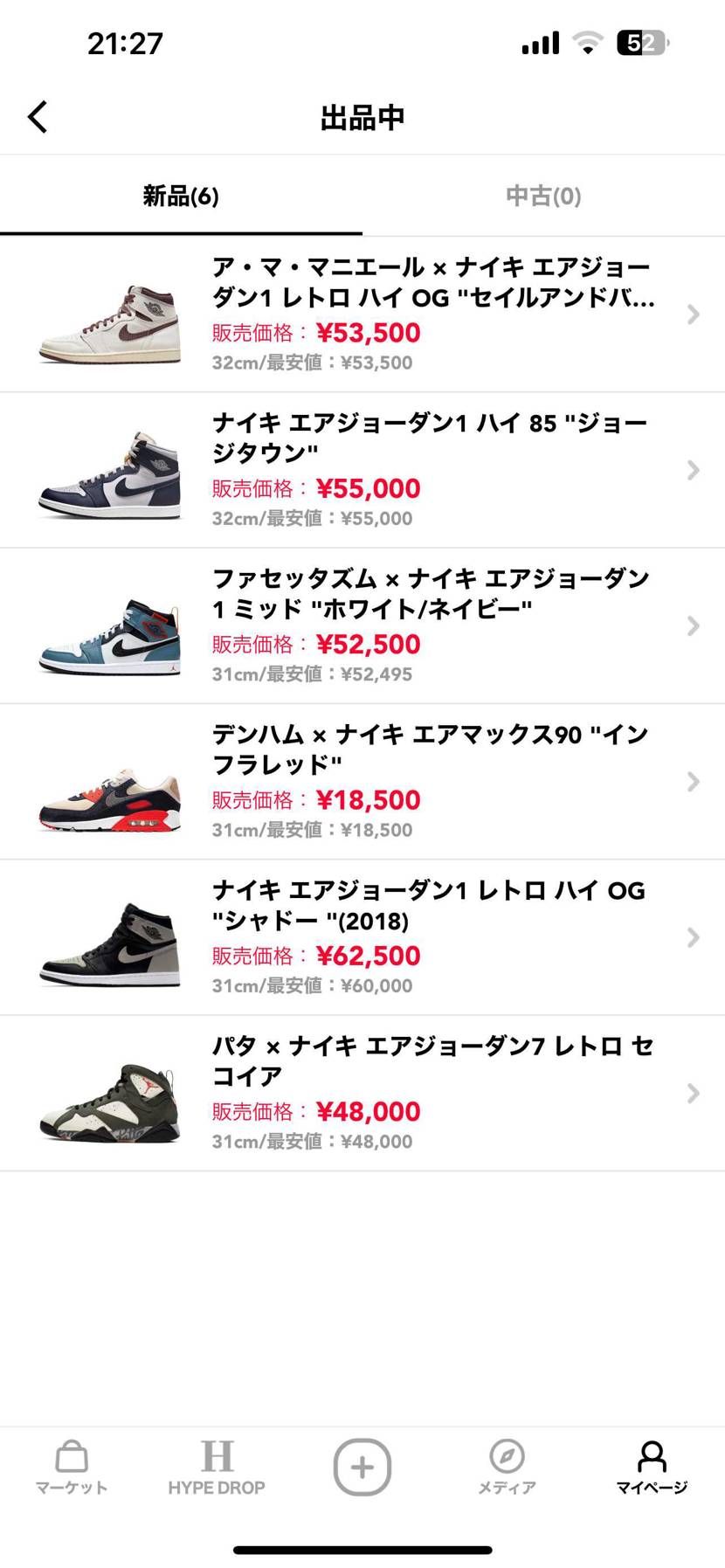The width and height of the screenshot is (725, 1568).
Task: Switch to the 新品(6) tab
Action: (x=181, y=196)
